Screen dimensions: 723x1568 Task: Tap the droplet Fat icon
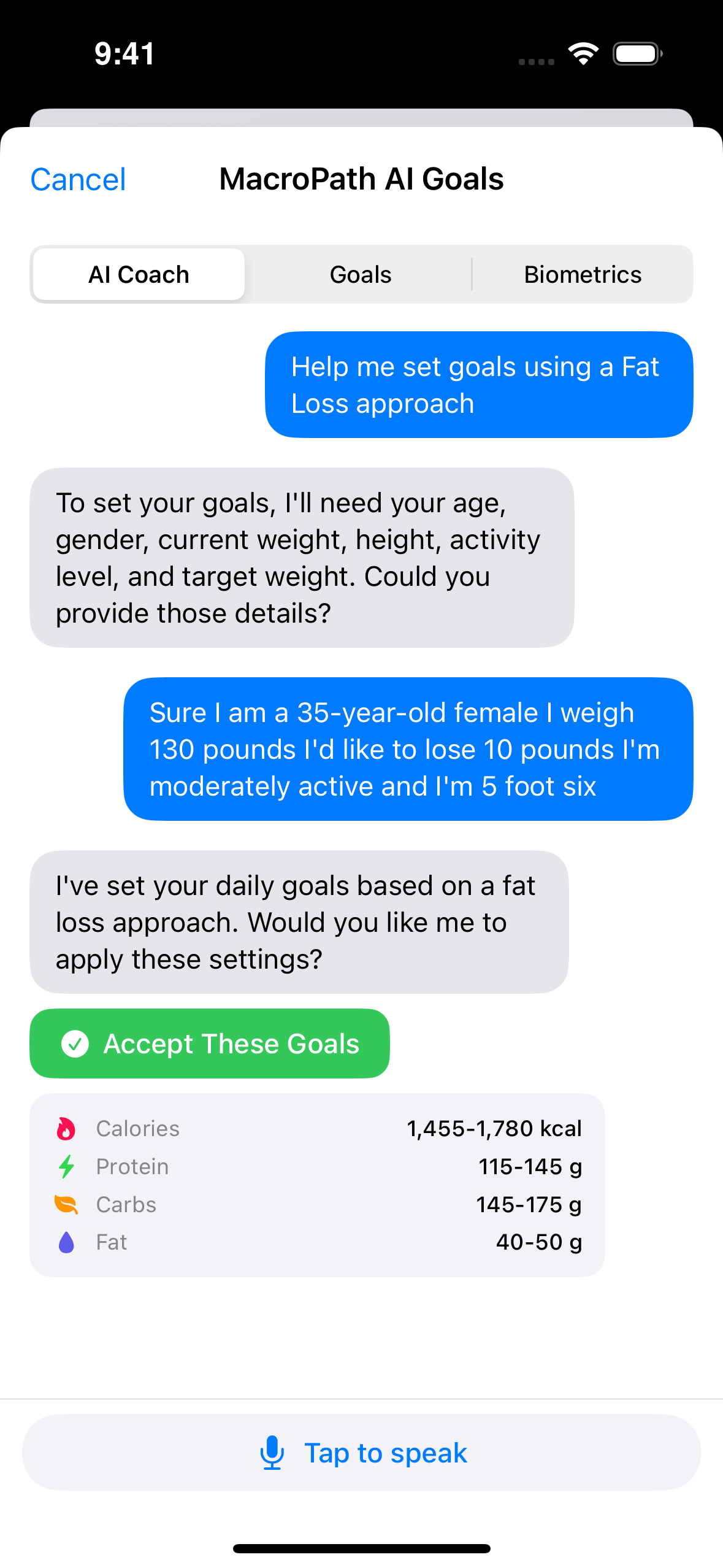[66, 1242]
